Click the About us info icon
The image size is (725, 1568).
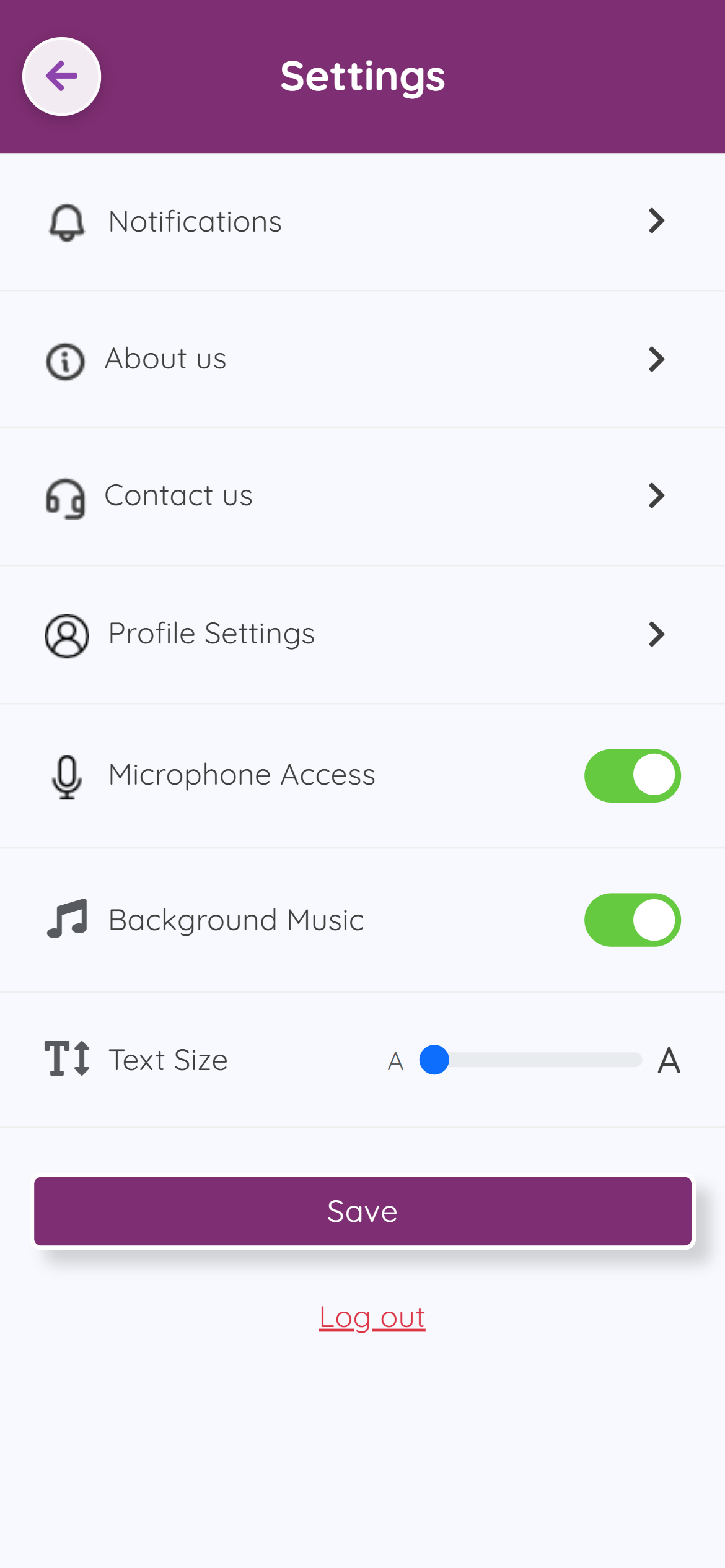click(66, 360)
